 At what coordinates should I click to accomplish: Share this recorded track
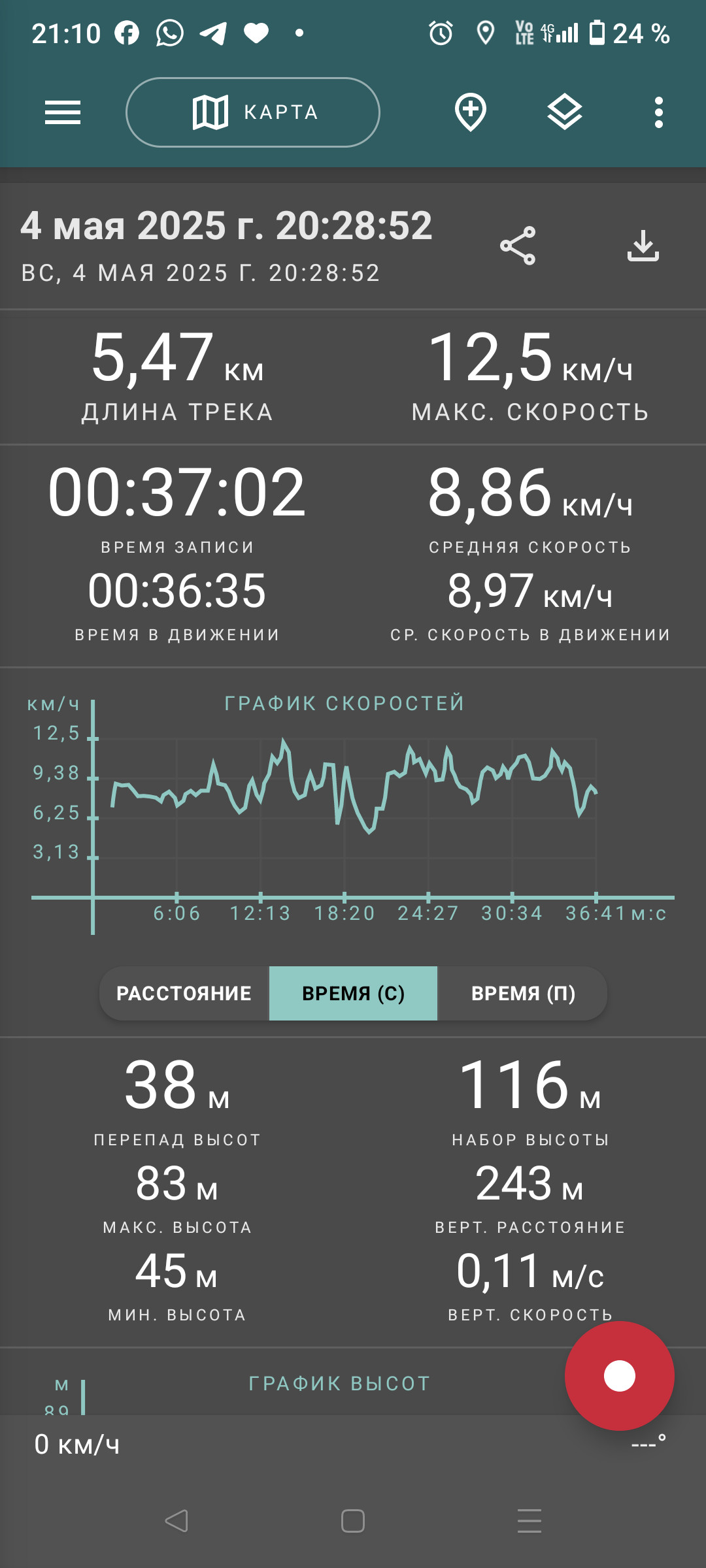pos(518,246)
